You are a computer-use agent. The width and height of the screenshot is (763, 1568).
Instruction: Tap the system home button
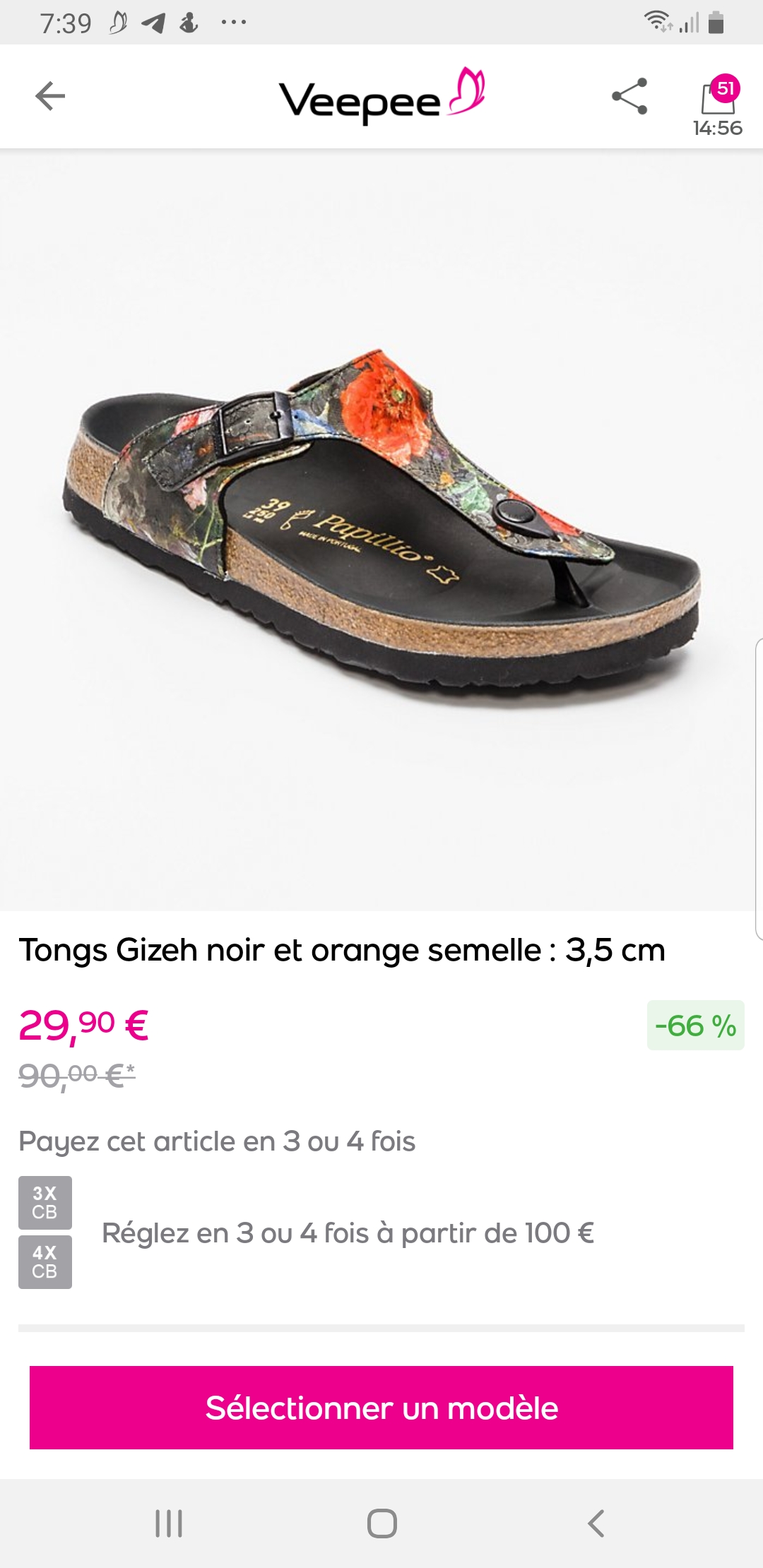[381, 1524]
